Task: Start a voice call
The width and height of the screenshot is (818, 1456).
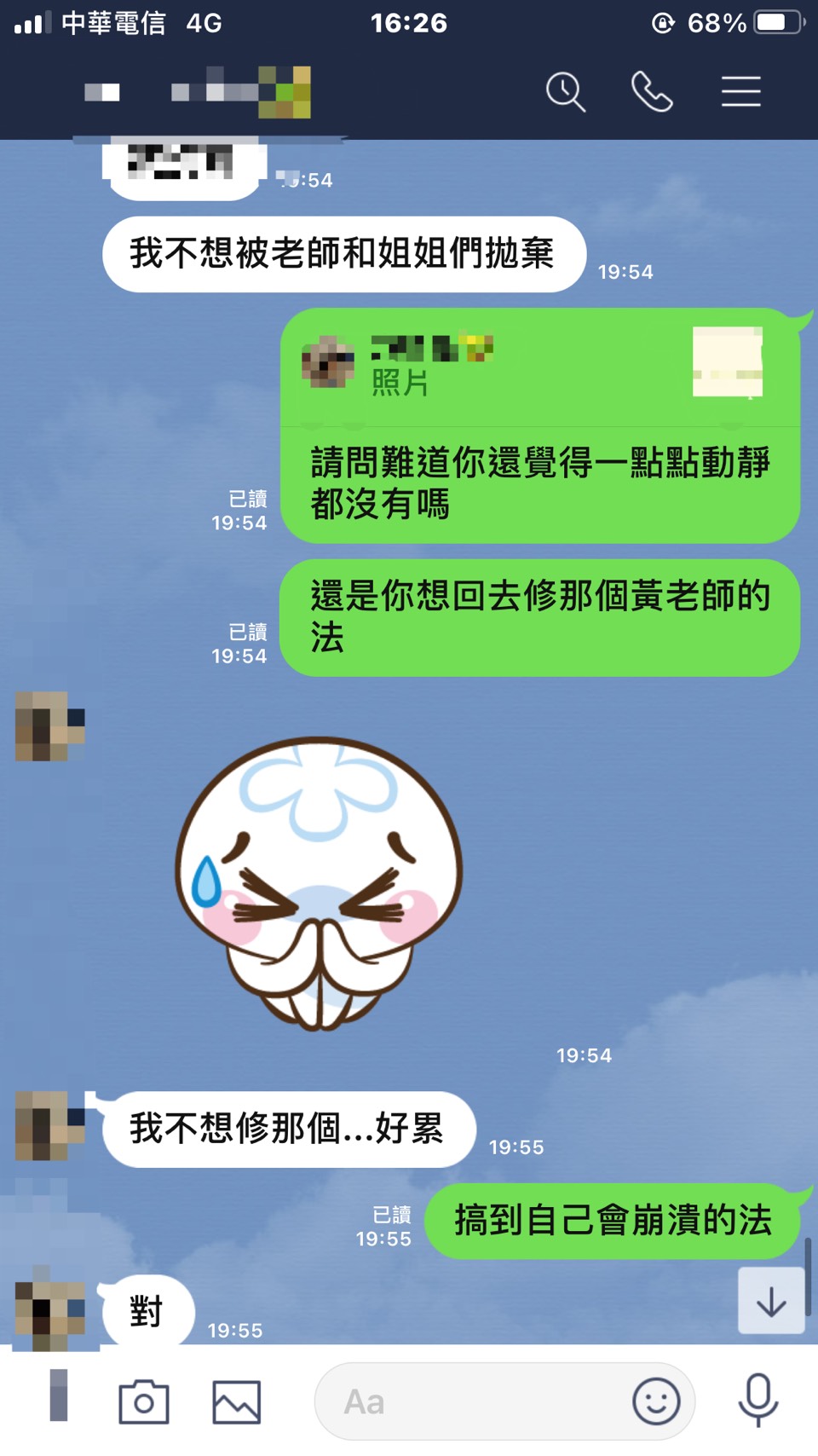Action: [652, 91]
